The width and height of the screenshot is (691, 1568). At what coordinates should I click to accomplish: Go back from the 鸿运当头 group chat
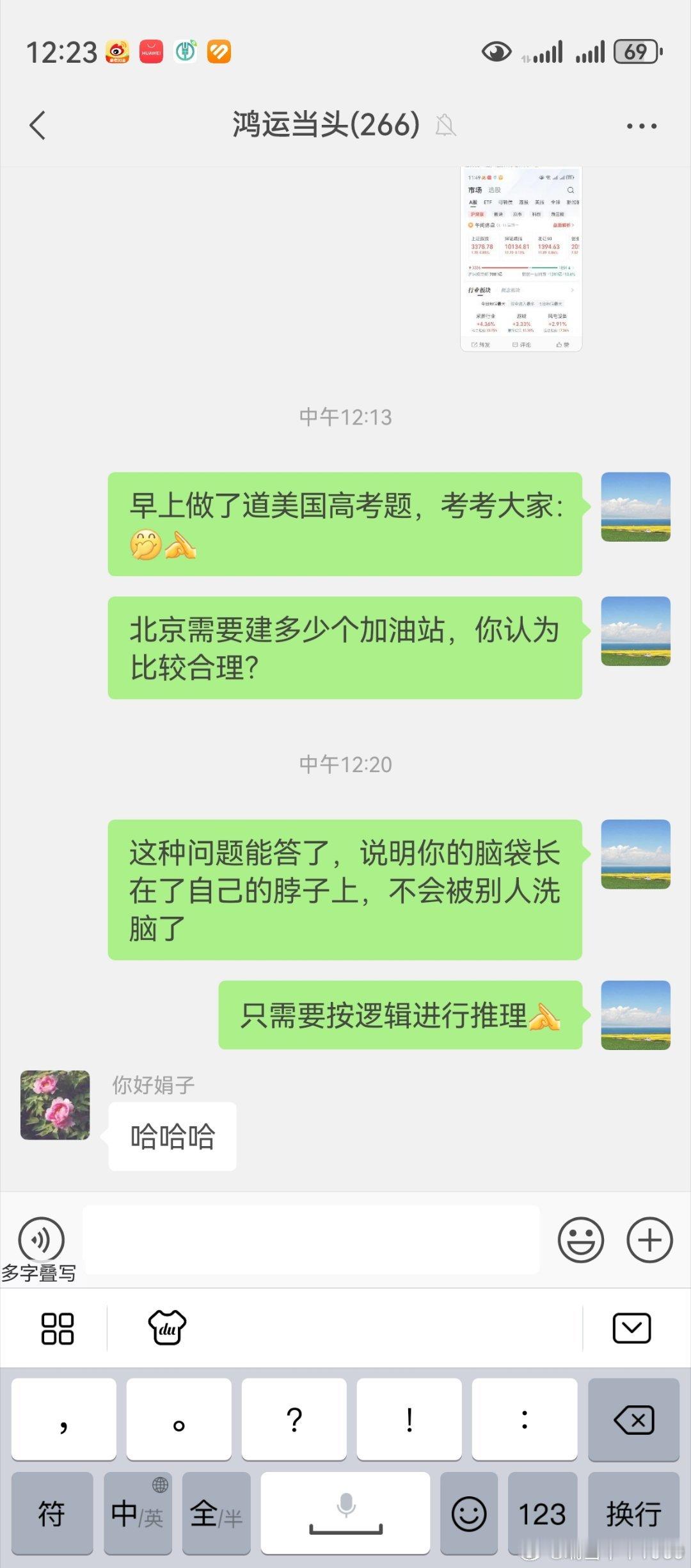pyautogui.click(x=38, y=125)
